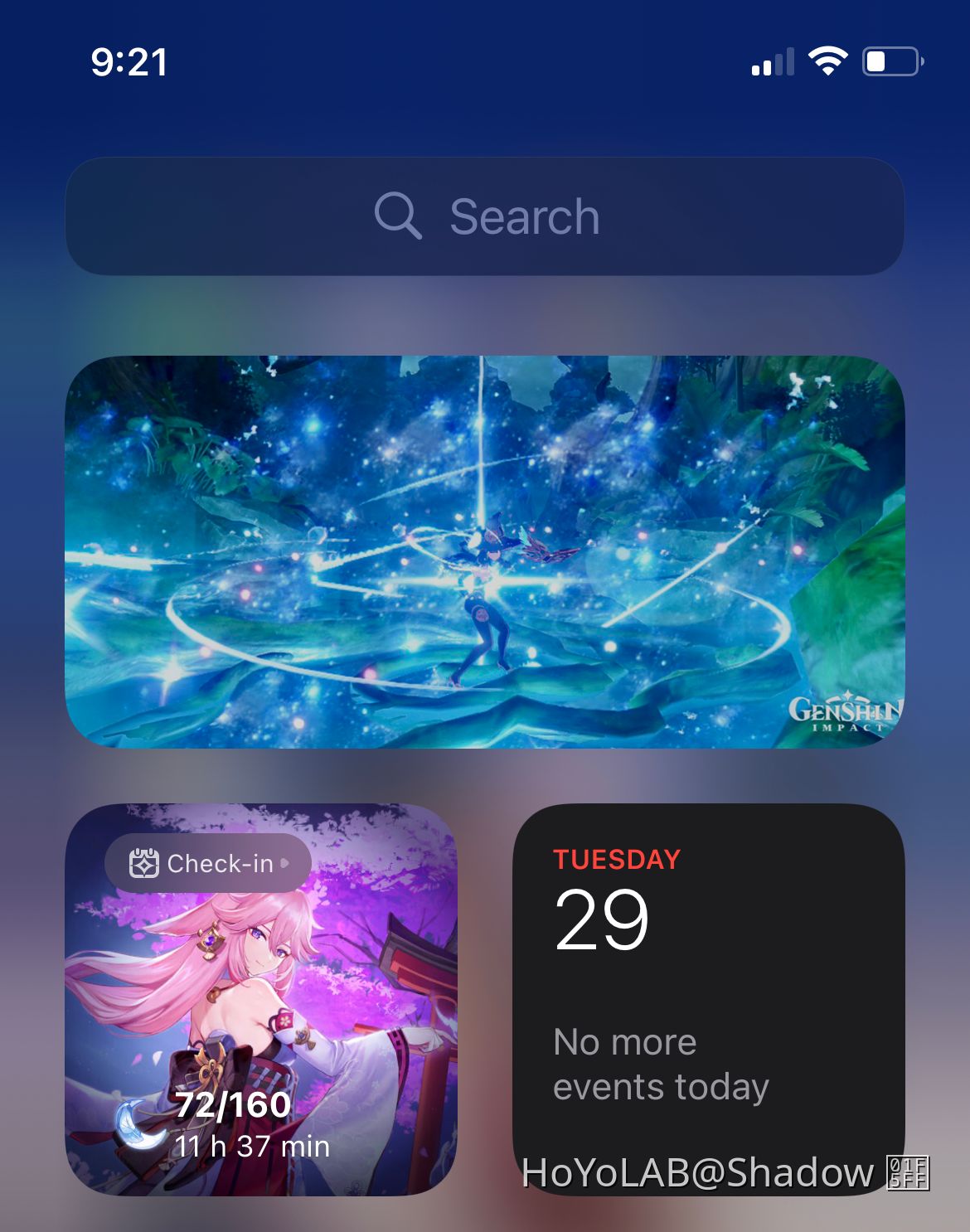
Task: Open the Search field
Action: [485, 216]
